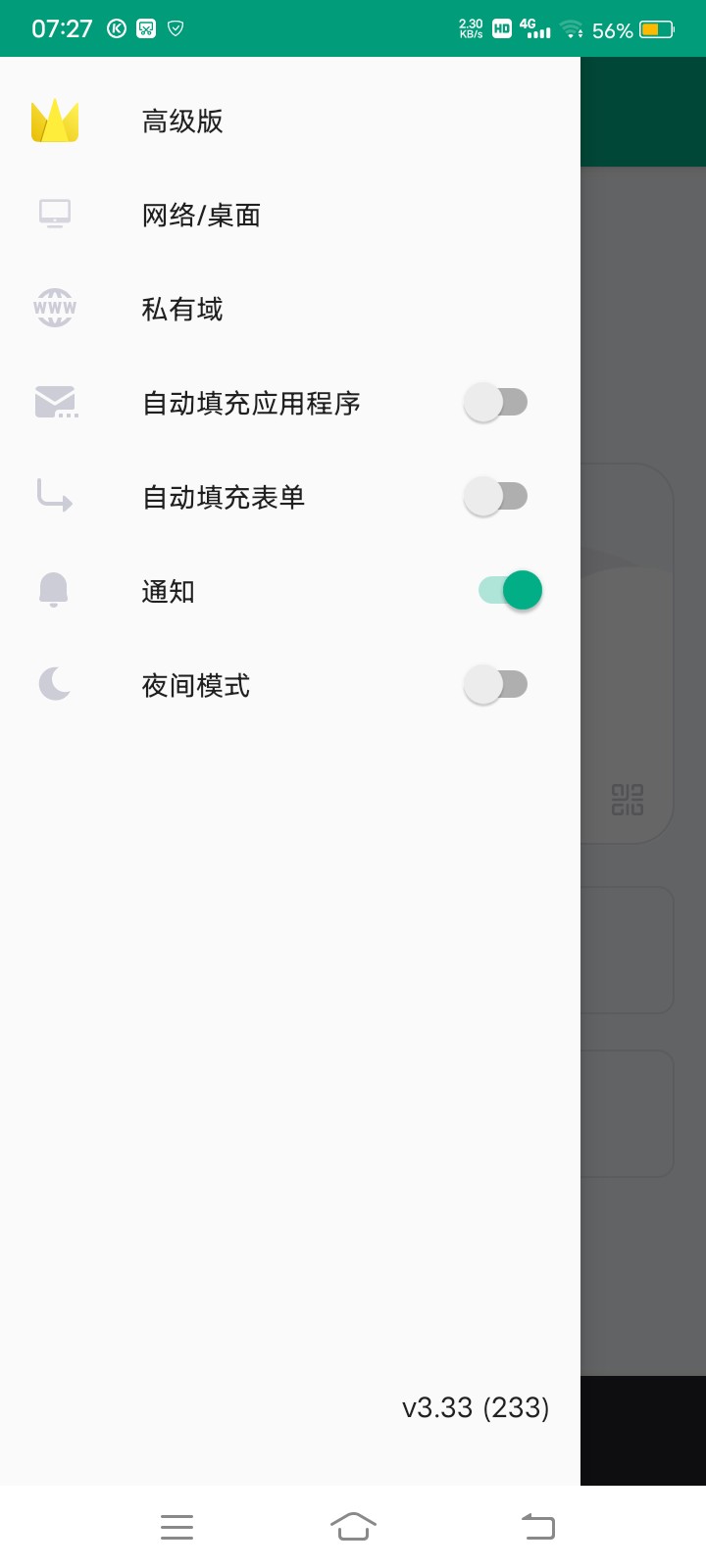Screen dimensions: 706x1568
Task: Open the 私有域 menu entry
Action: [182, 308]
